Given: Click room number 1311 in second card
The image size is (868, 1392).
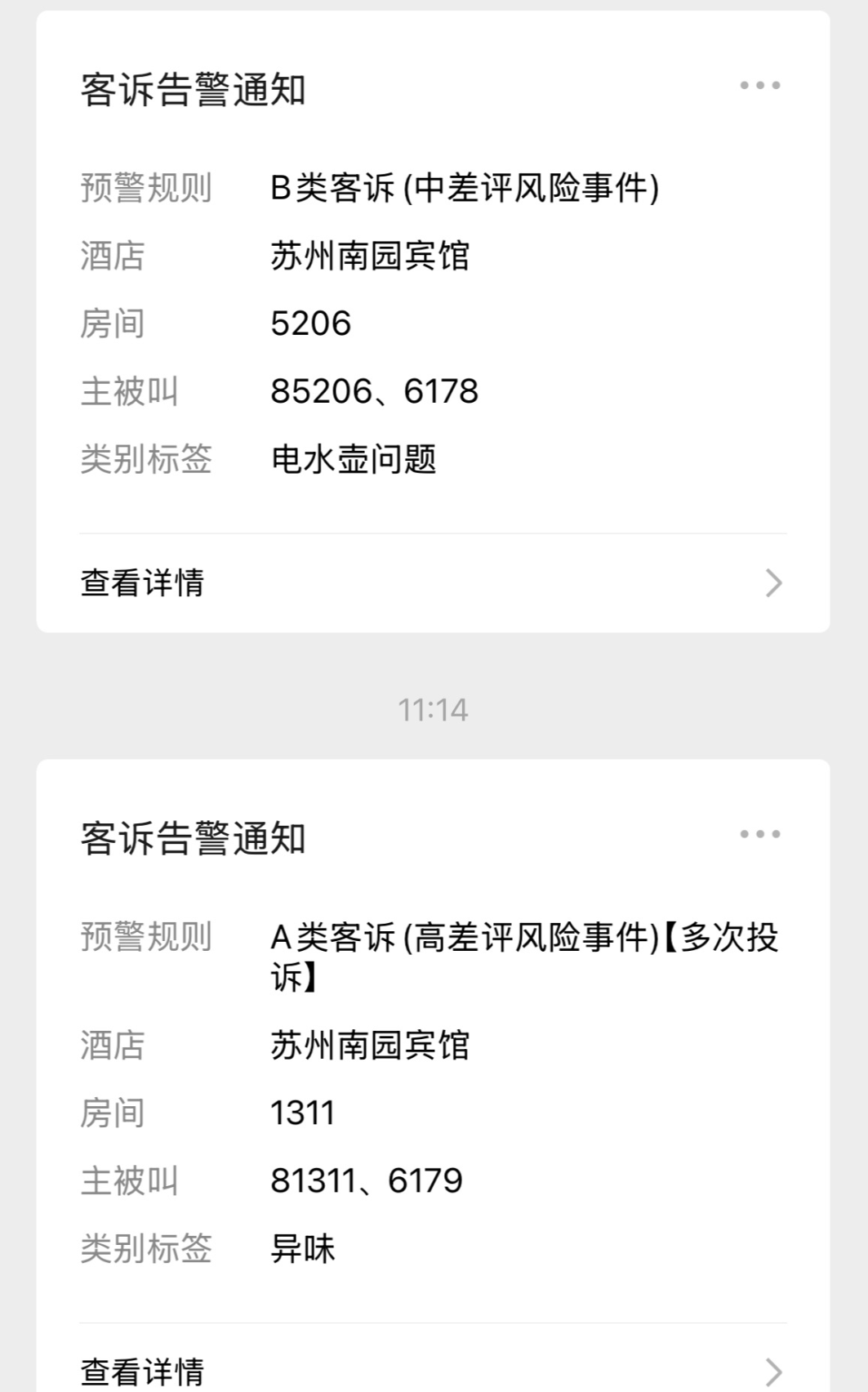Looking at the screenshot, I should click(x=301, y=1112).
